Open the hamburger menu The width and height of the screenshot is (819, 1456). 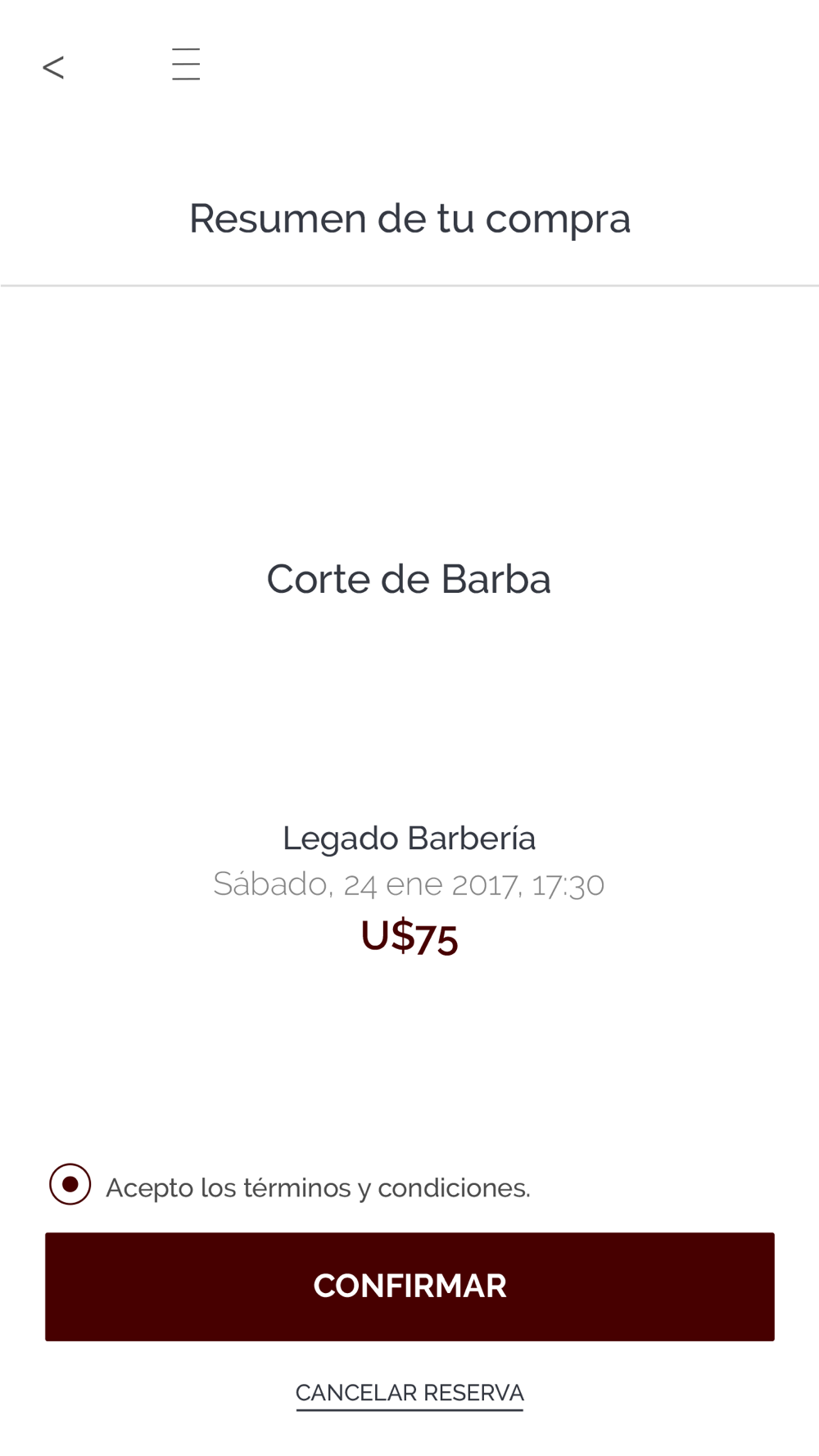point(186,64)
